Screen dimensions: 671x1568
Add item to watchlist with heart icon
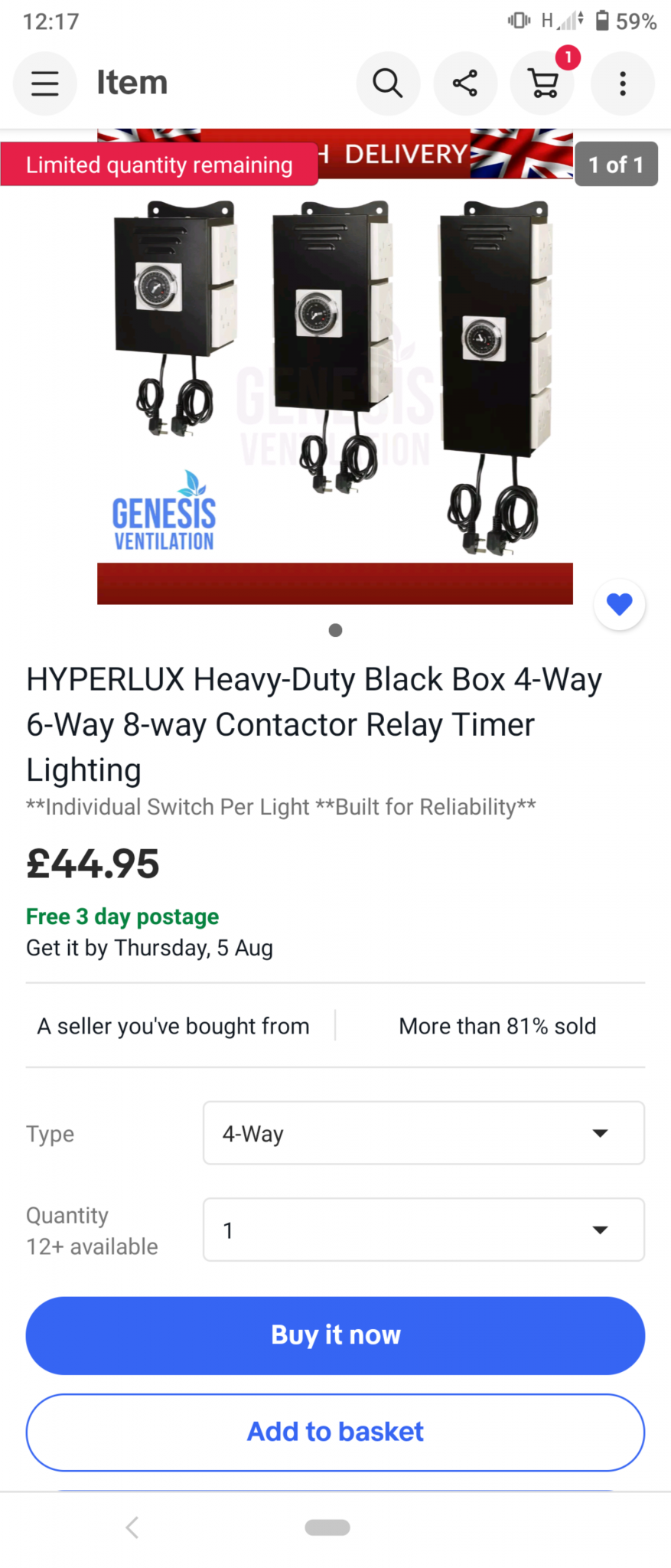click(x=620, y=604)
